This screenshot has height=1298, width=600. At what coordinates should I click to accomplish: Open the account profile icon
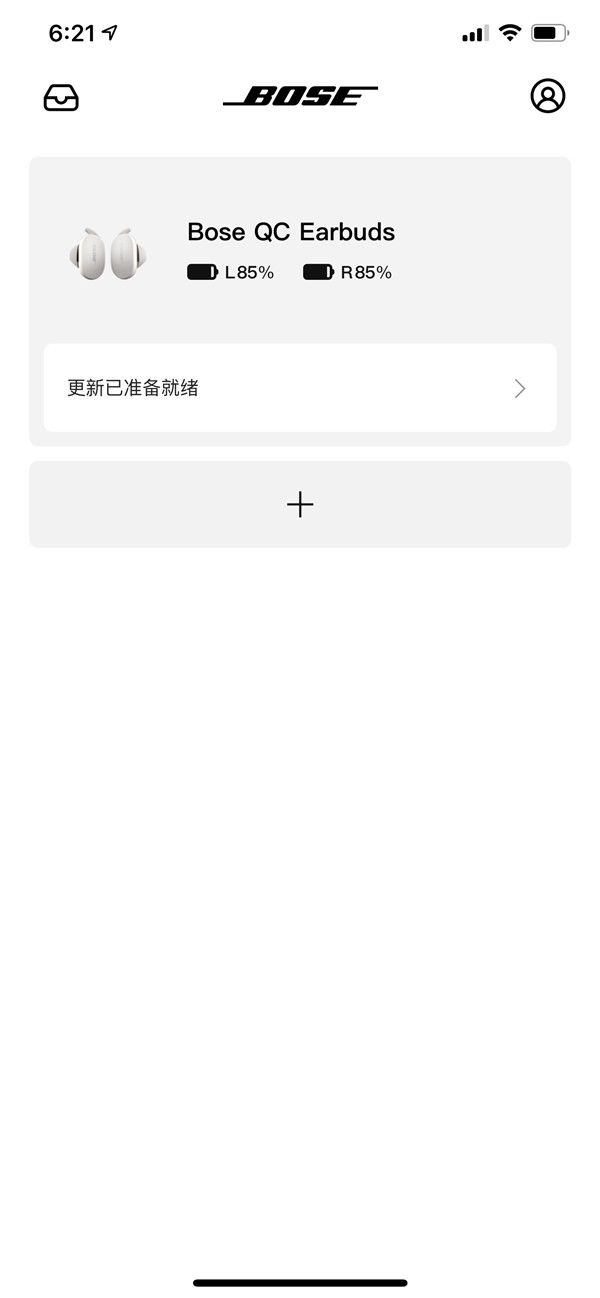pos(547,96)
